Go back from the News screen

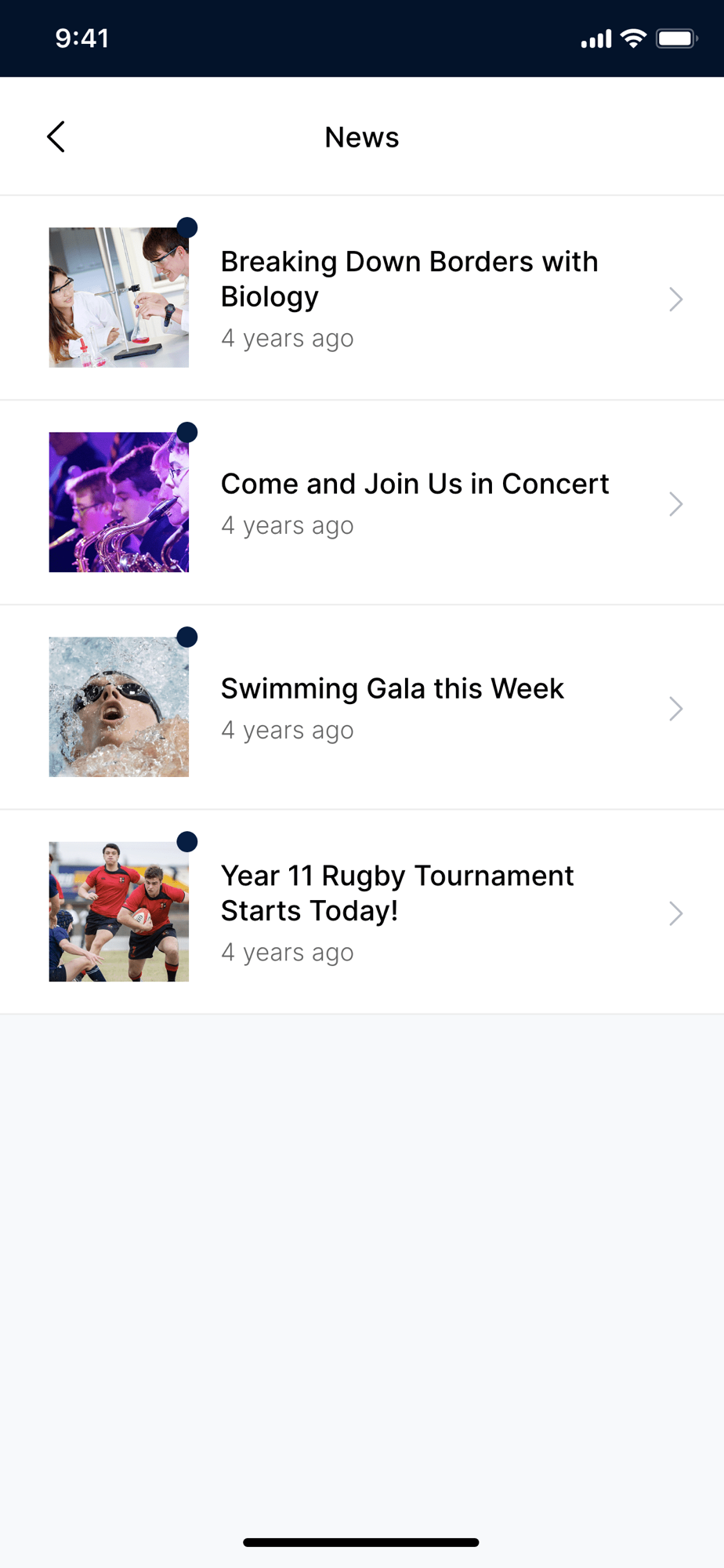56,137
